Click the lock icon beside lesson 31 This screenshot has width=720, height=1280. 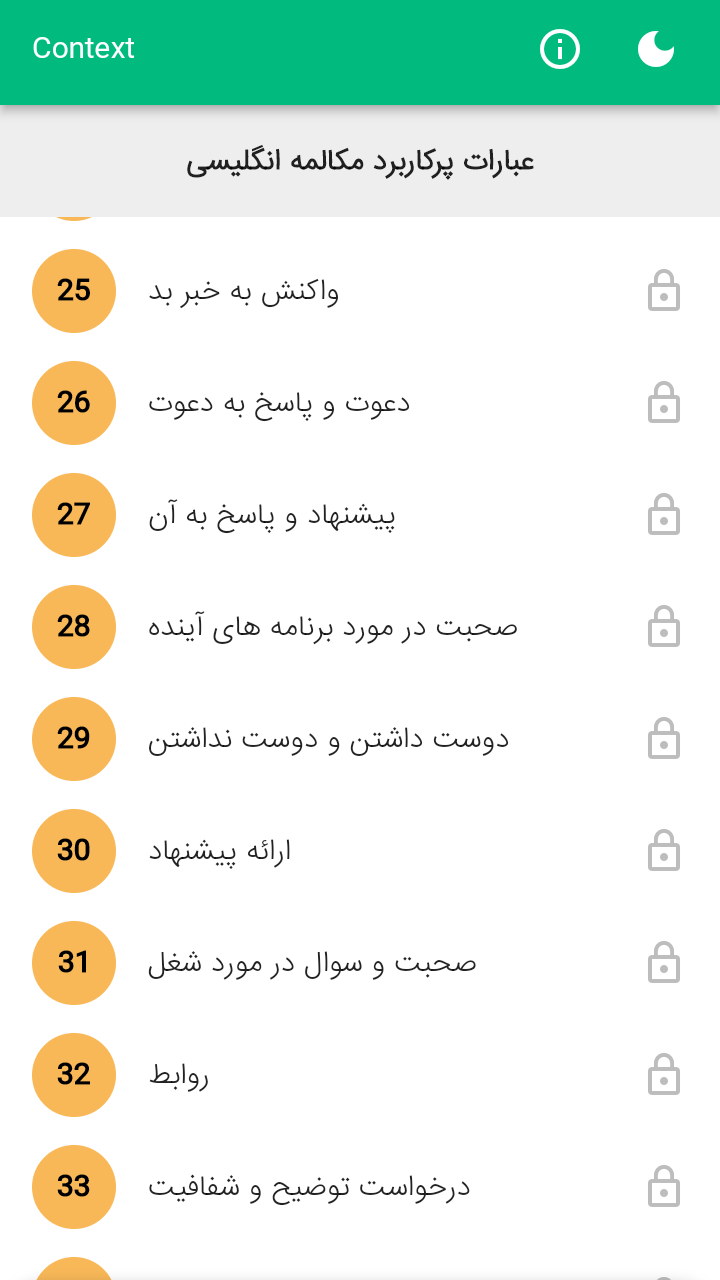coord(664,963)
